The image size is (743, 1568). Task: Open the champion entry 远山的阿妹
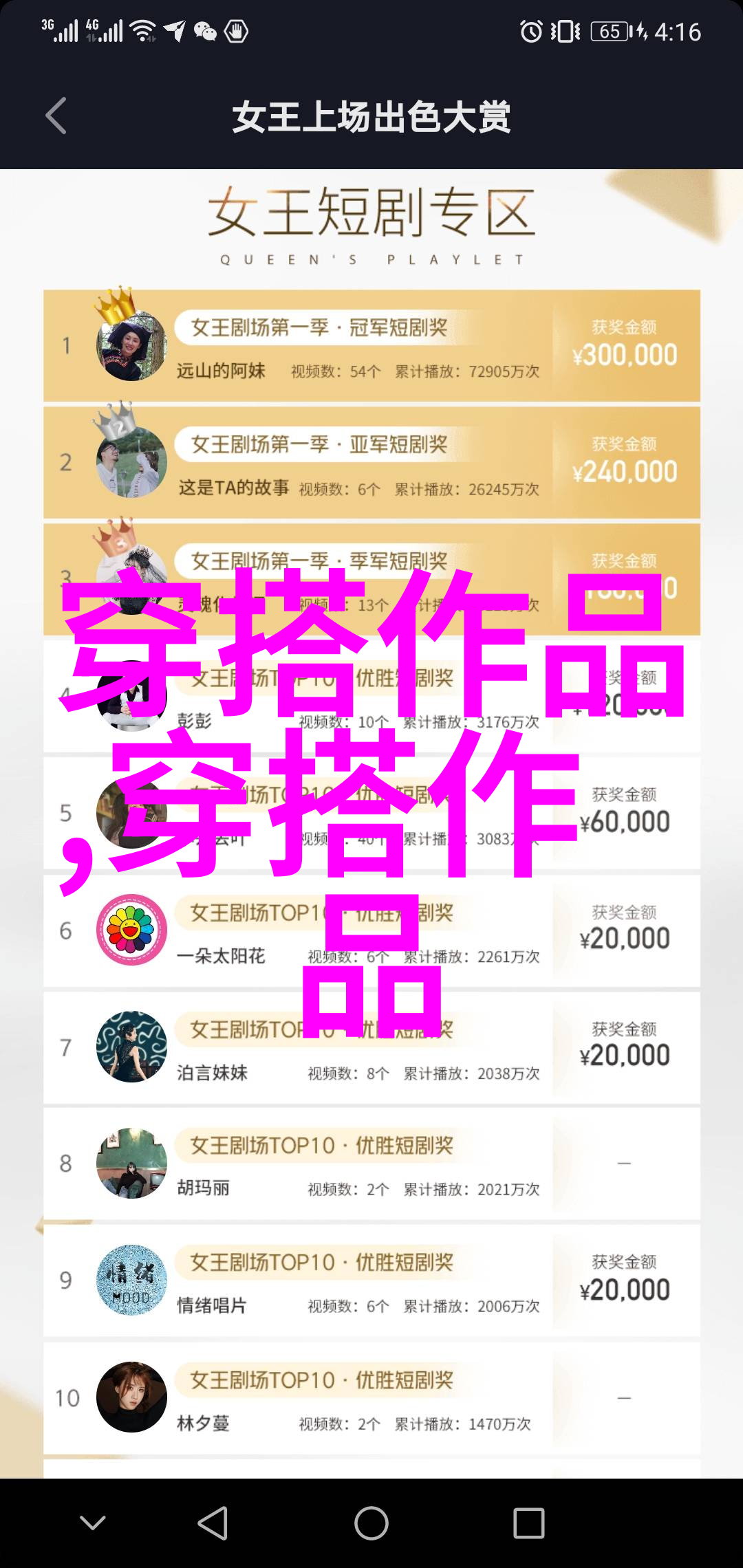(x=371, y=346)
